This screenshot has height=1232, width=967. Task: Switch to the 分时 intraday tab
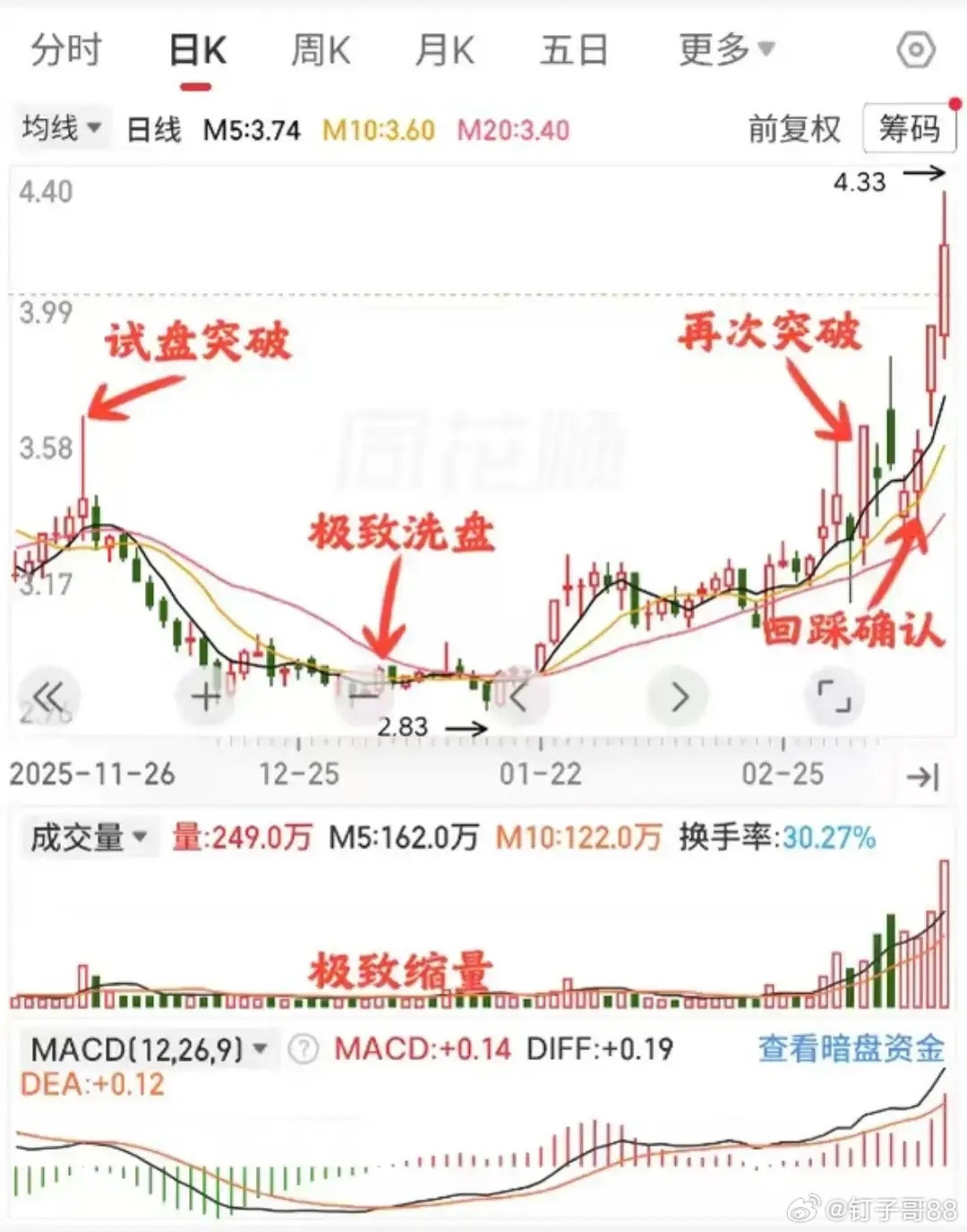(x=64, y=51)
